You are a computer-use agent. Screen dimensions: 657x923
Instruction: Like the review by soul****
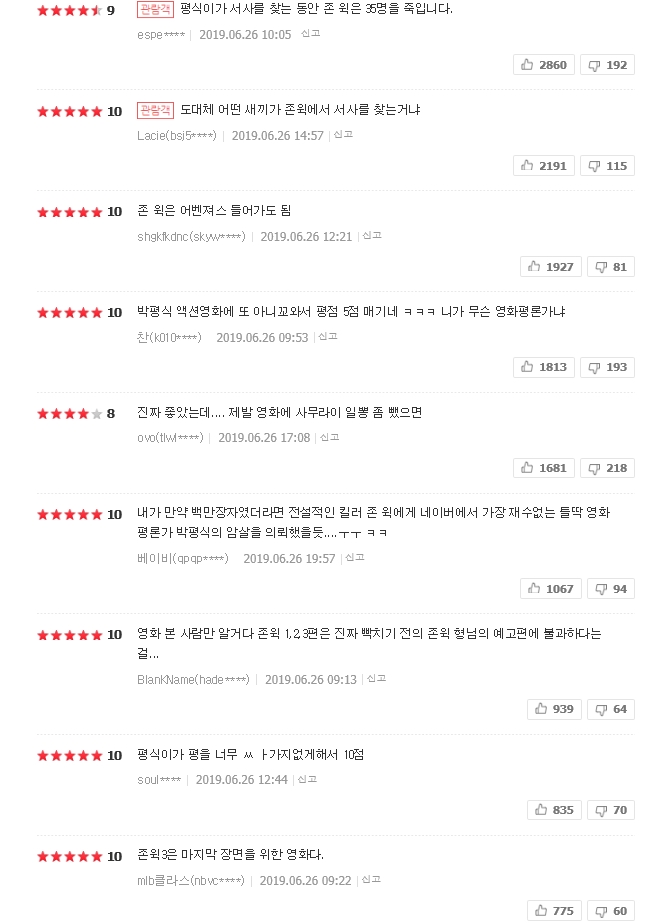tap(554, 810)
